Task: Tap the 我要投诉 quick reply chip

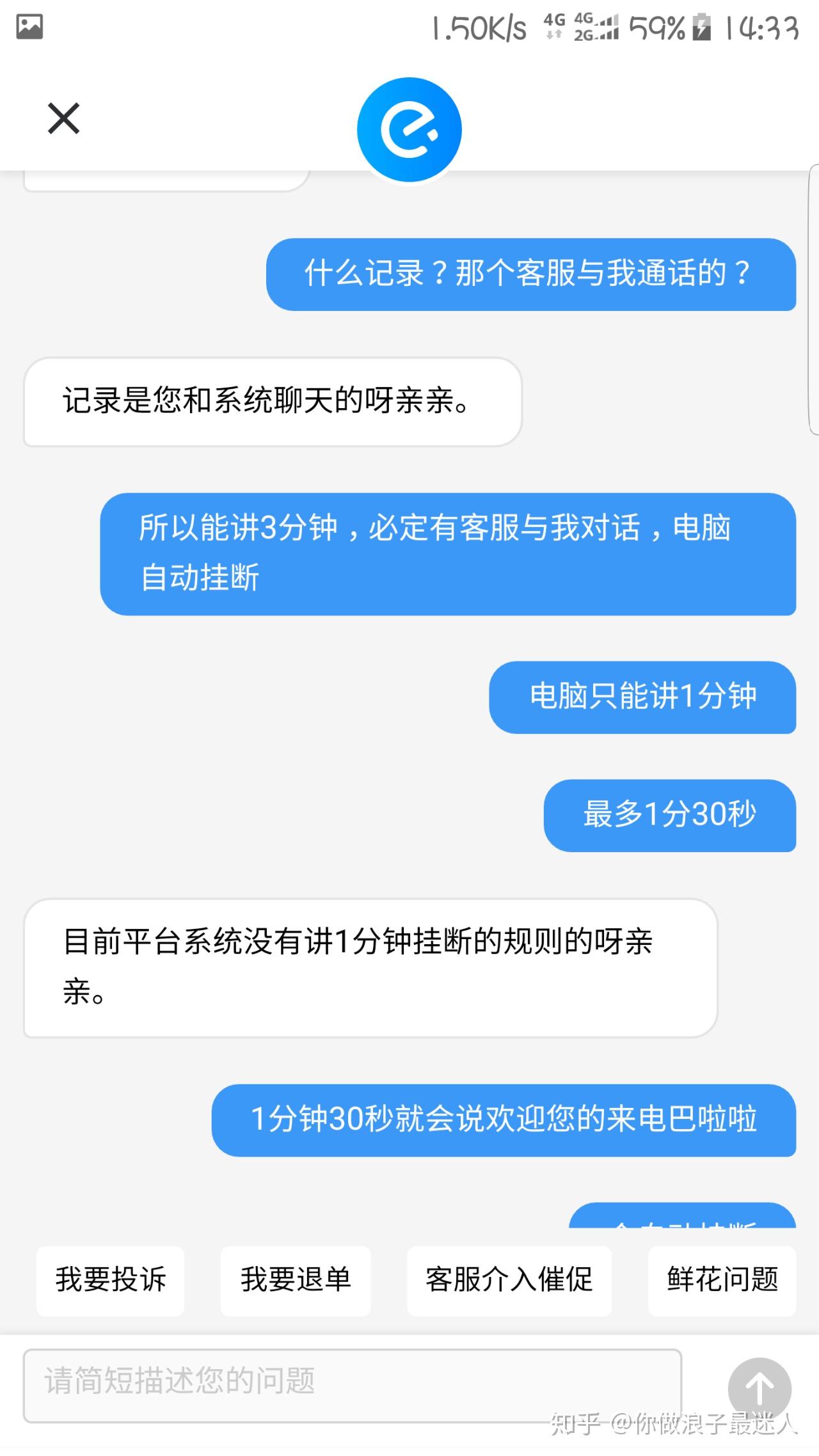Action: [110, 1280]
